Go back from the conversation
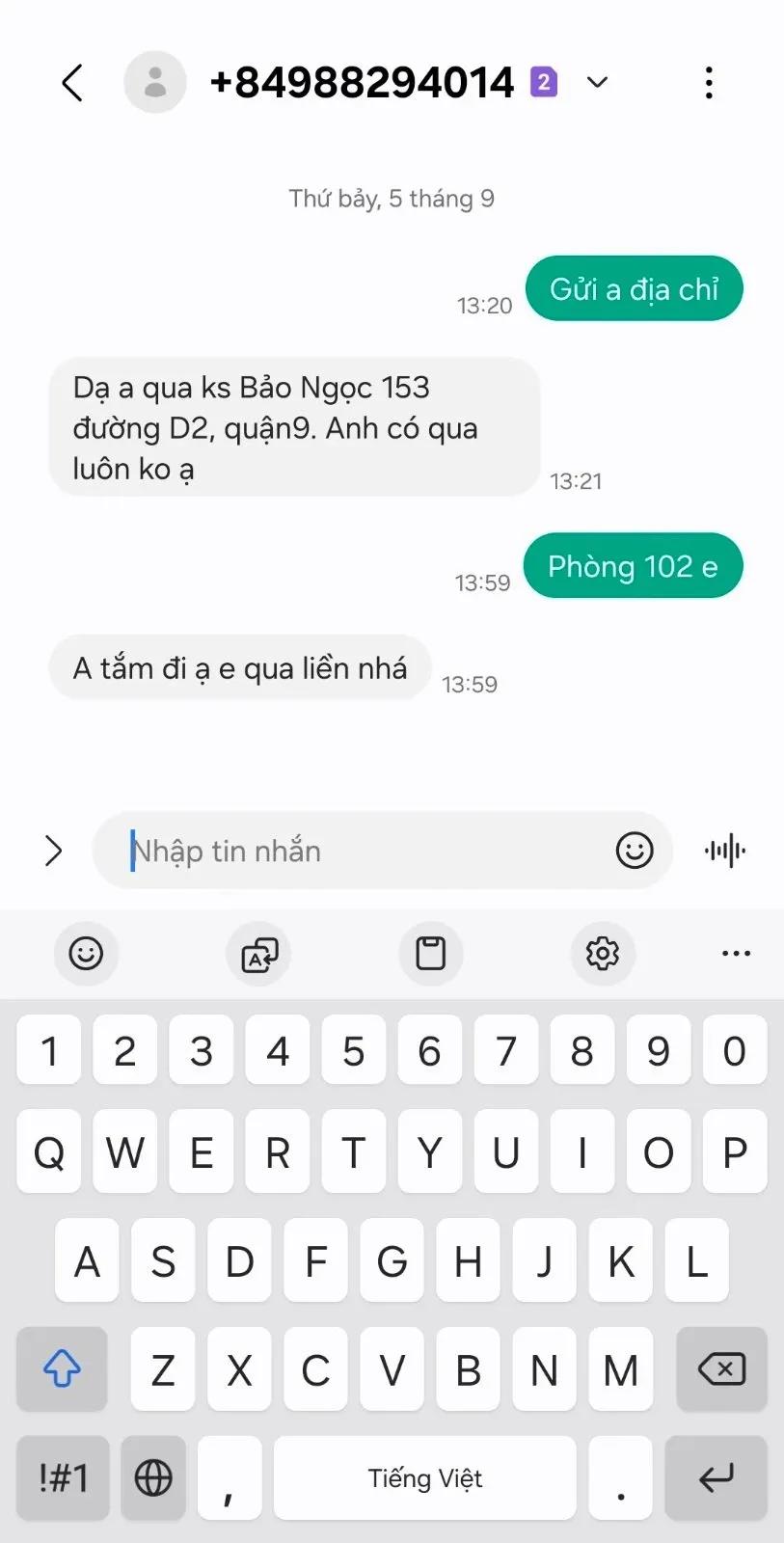Screen dimensions: 784x1543 73,83
